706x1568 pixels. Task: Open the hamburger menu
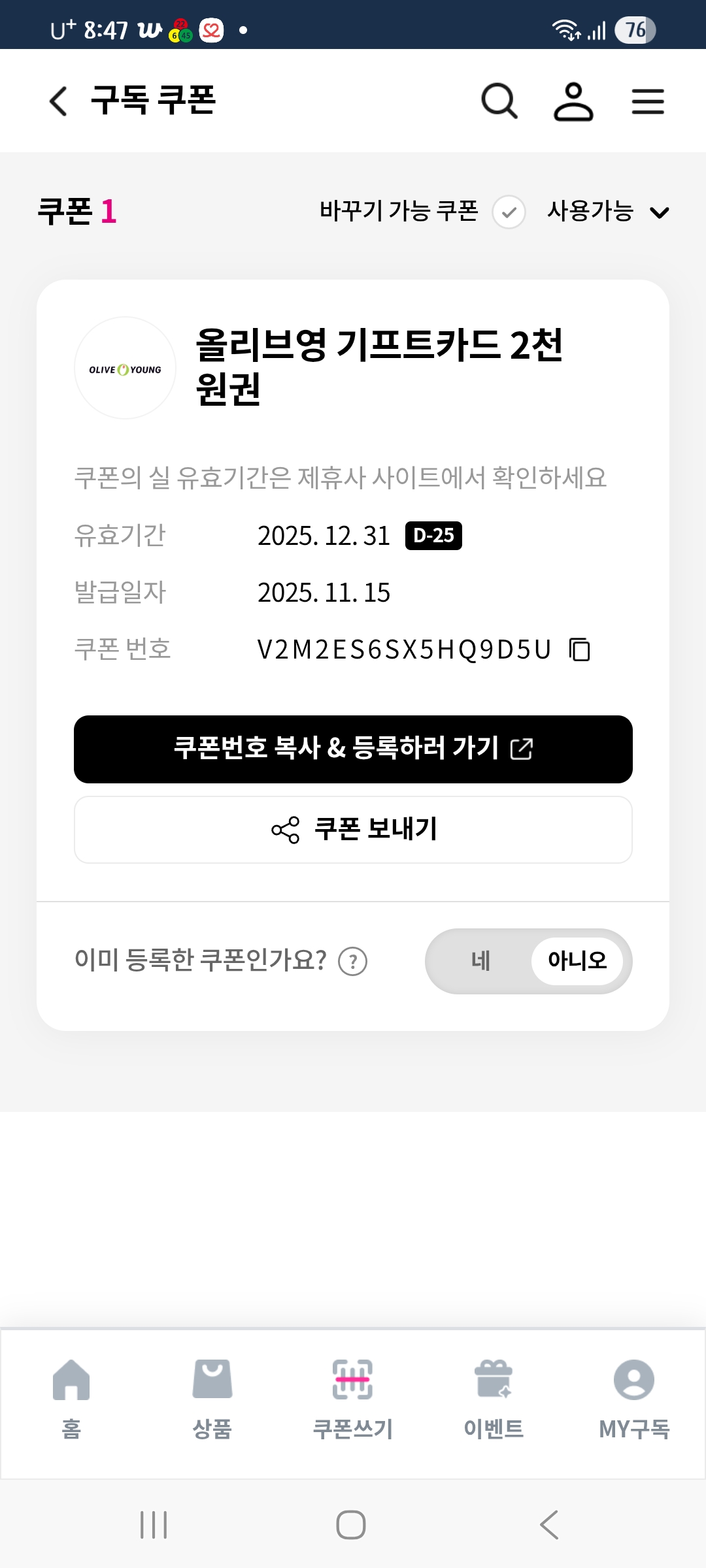coord(648,101)
